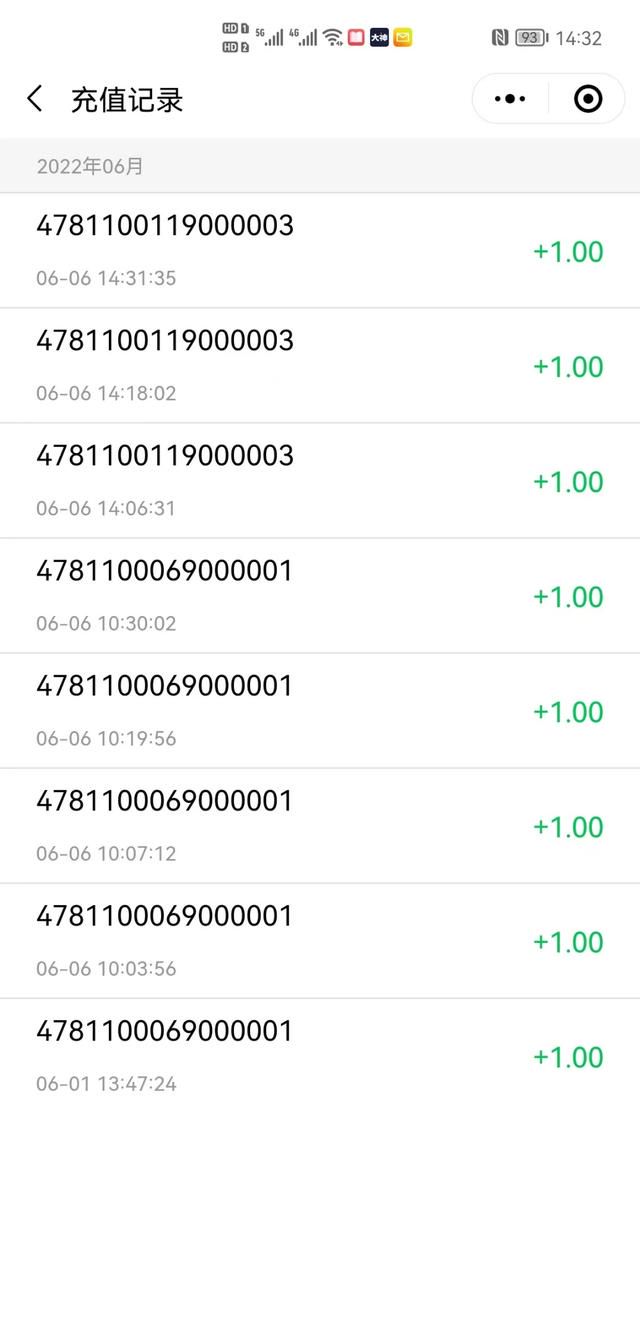The height and width of the screenshot is (1321, 640).
Task: Close the mini program with the circle button
Action: [x=588, y=99]
